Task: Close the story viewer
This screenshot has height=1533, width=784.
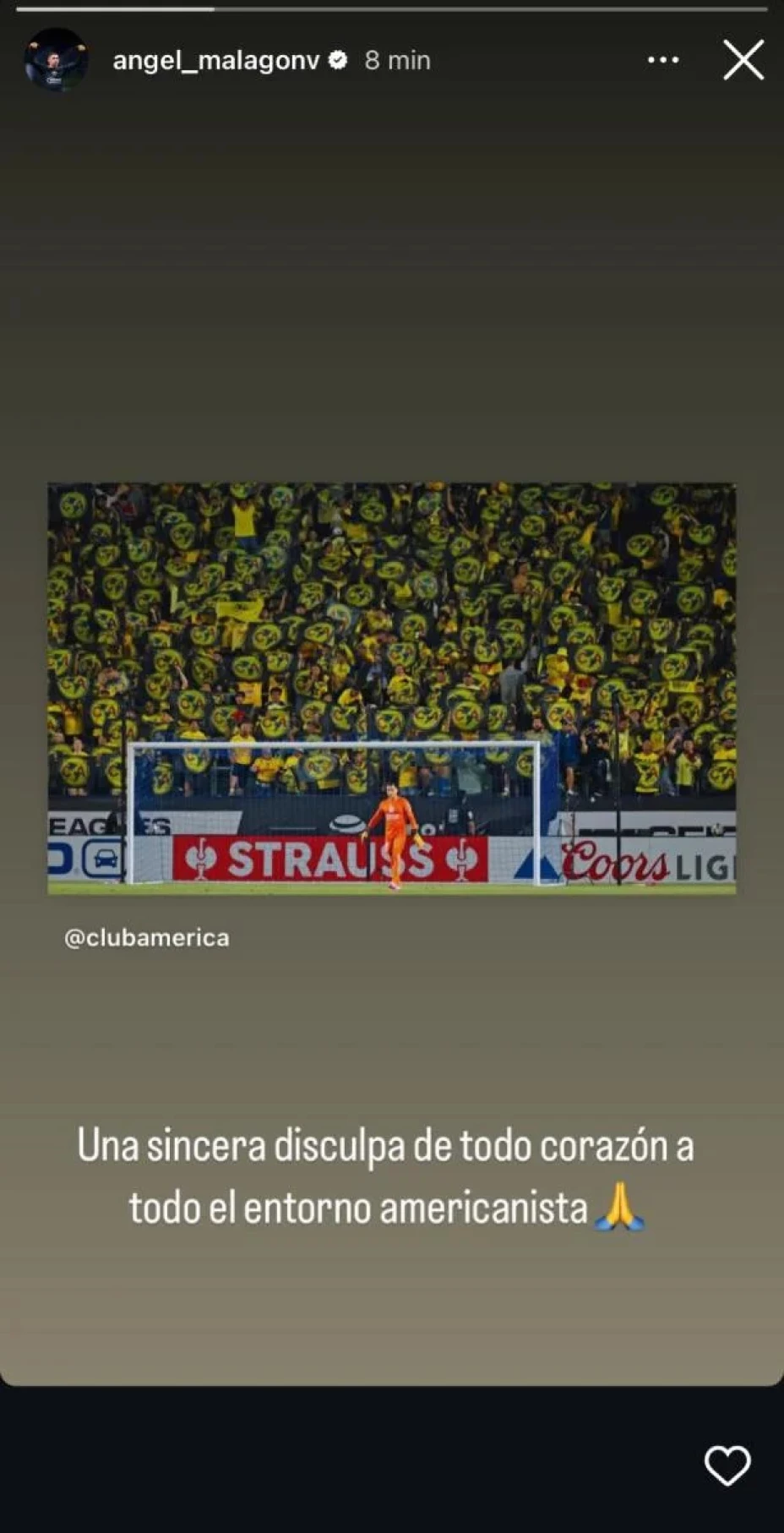Action: (743, 60)
